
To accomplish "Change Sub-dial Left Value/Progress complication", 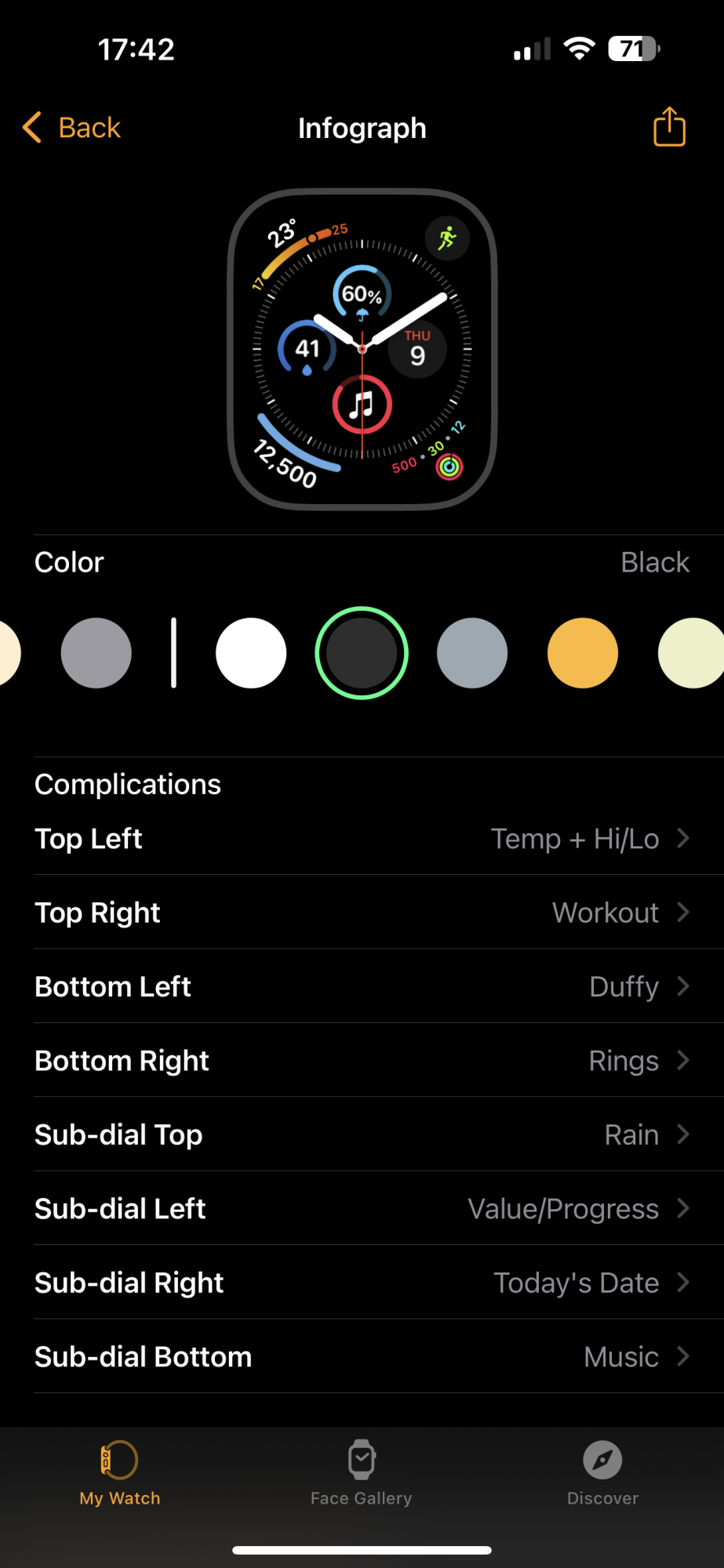I will pyautogui.click(x=362, y=1209).
